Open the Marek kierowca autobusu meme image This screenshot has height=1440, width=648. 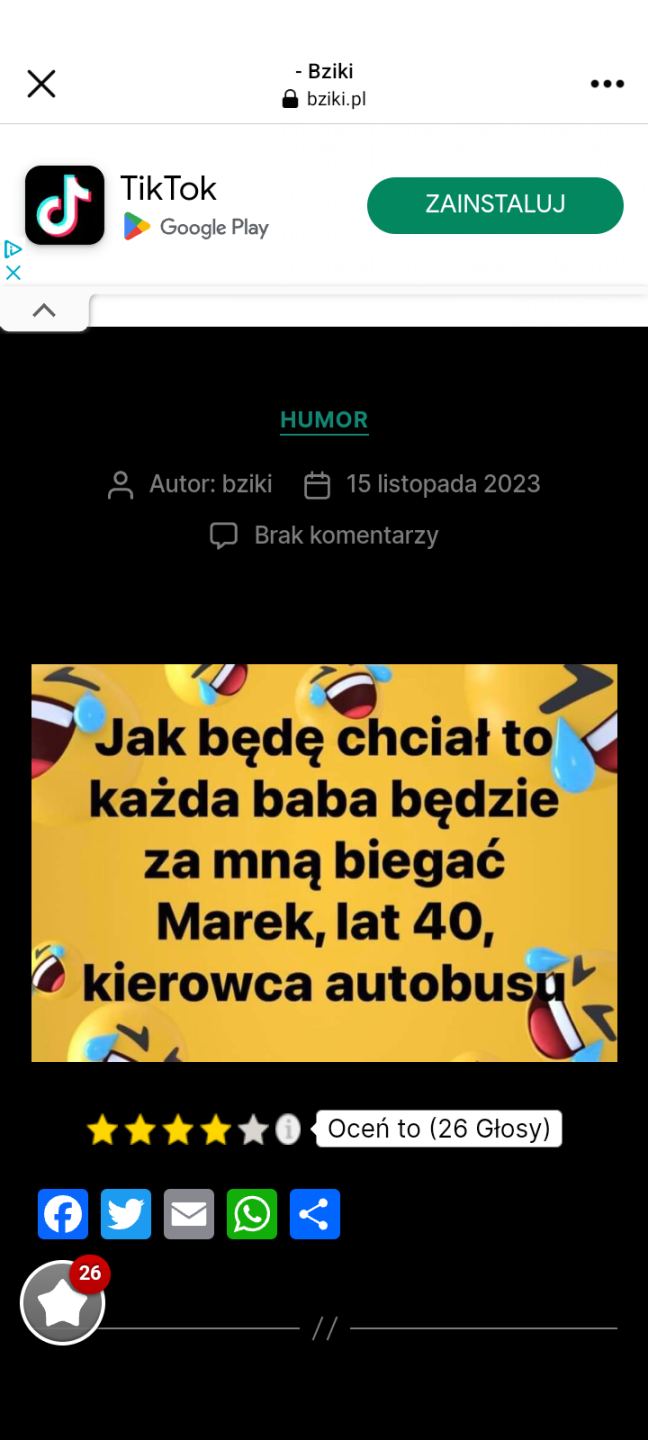tap(324, 862)
